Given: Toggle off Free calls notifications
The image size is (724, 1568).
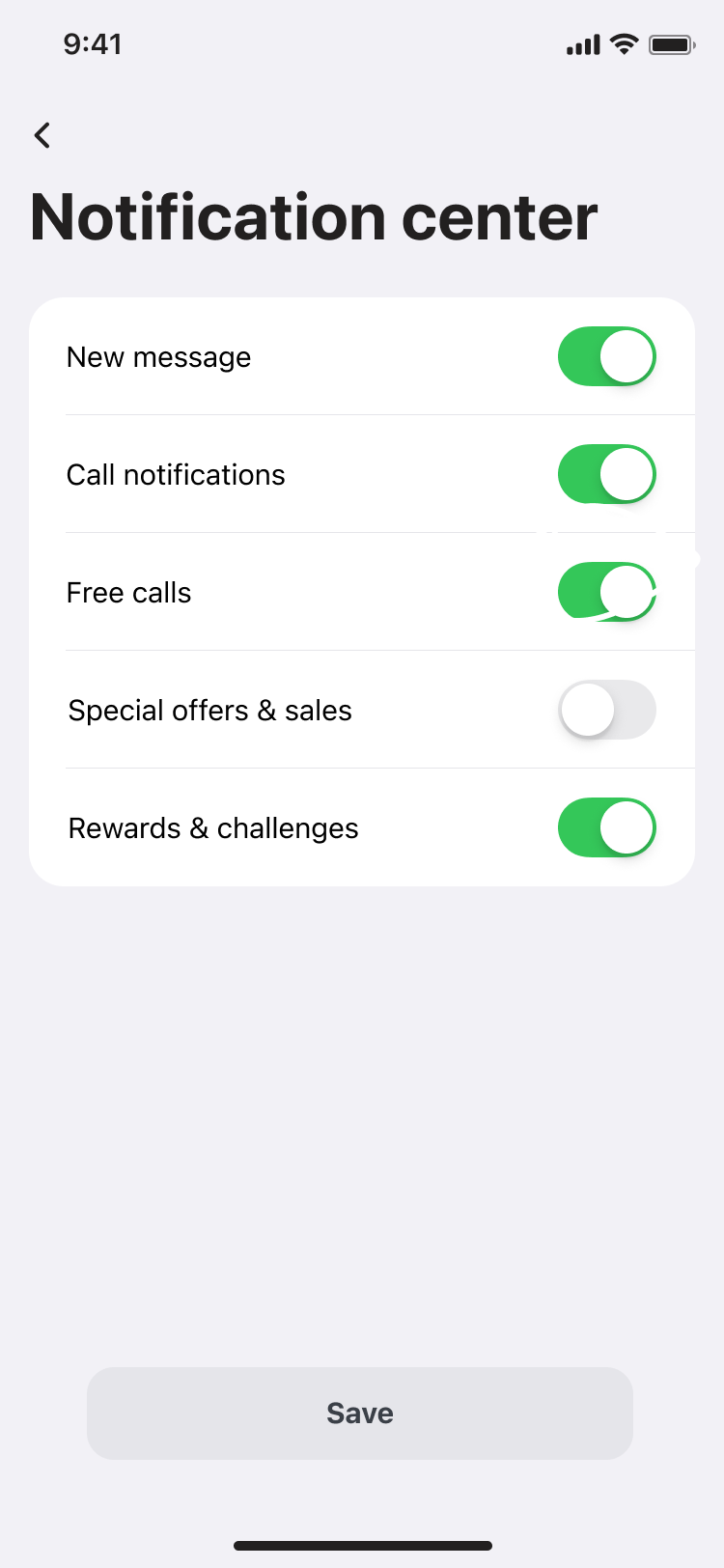Looking at the screenshot, I should (606, 592).
